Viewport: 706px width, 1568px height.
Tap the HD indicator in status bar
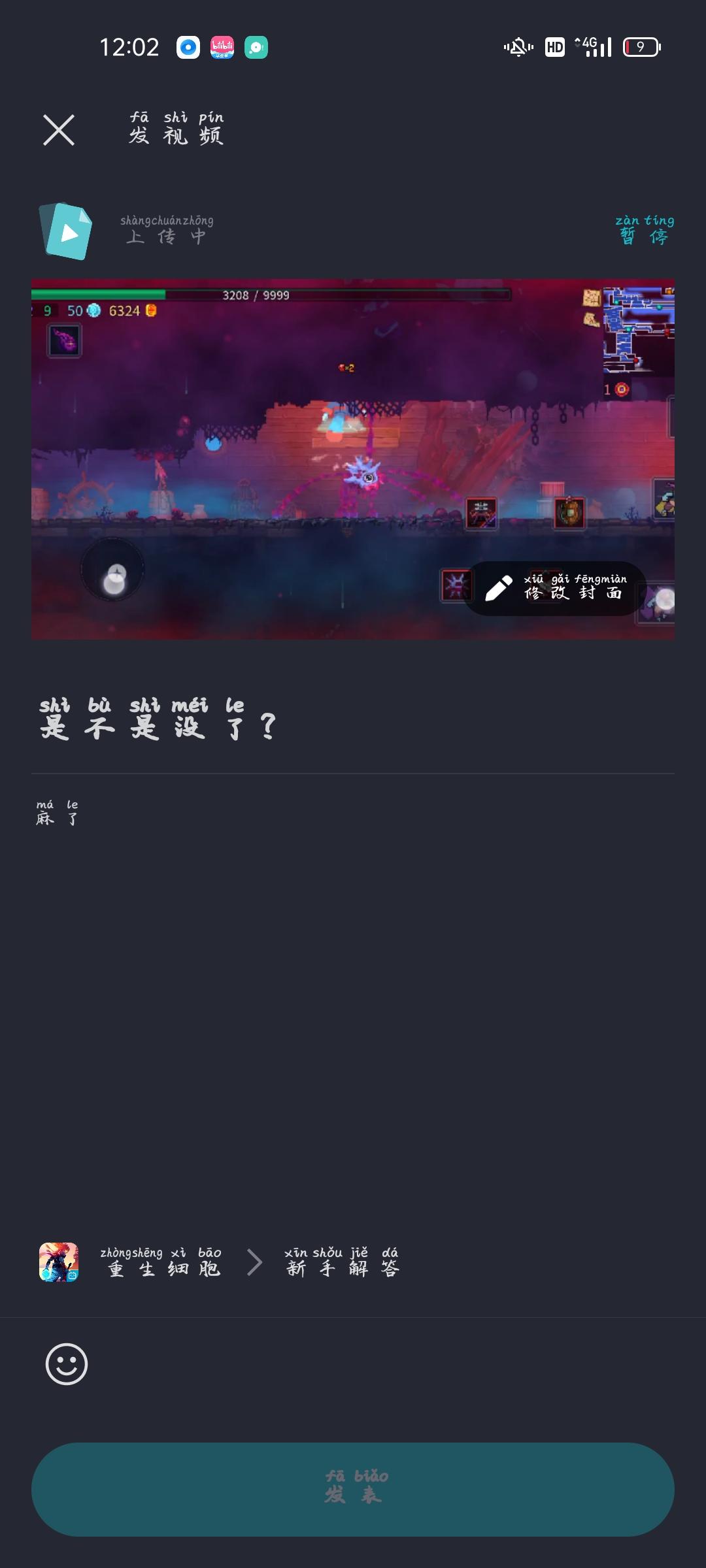click(x=554, y=47)
